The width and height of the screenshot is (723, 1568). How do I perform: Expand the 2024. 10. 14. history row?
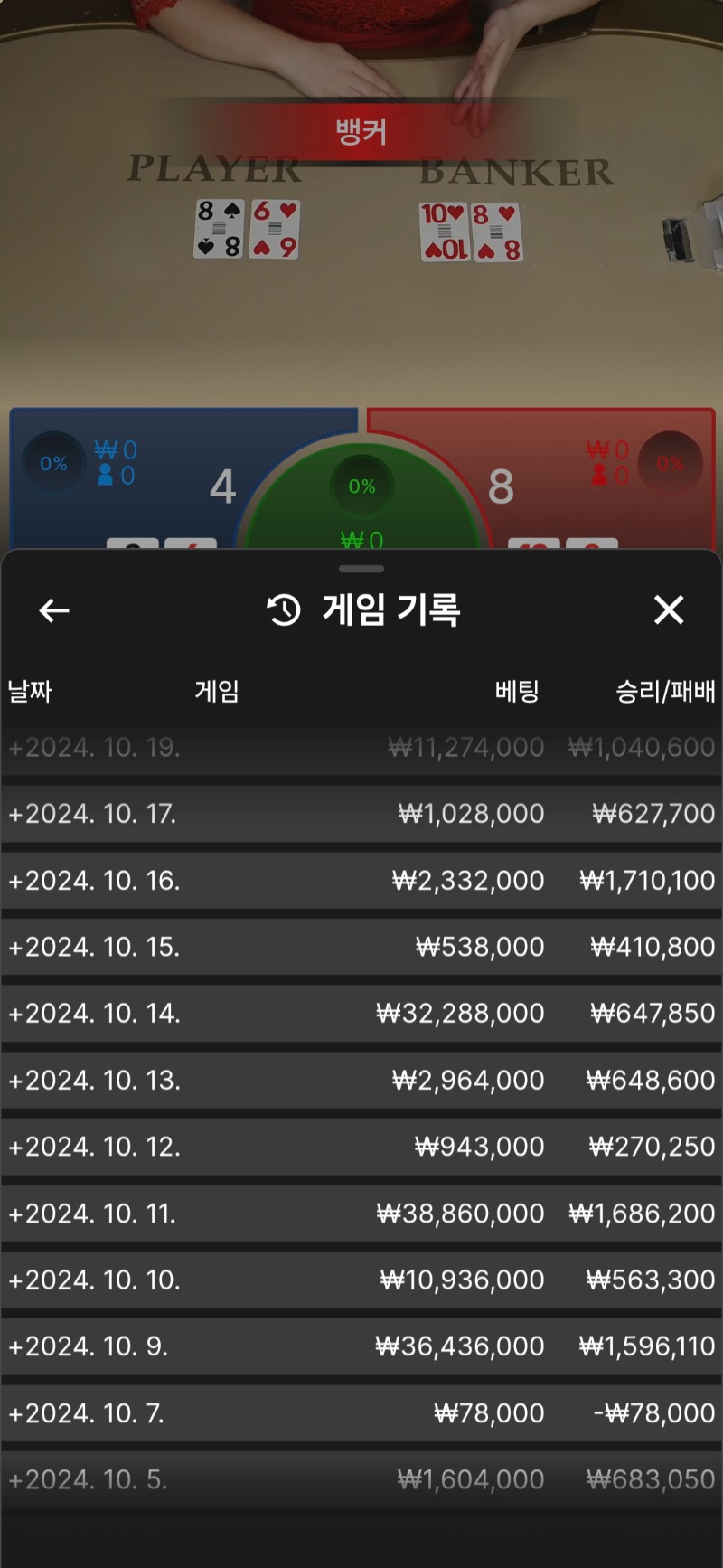pyautogui.click(x=361, y=1014)
